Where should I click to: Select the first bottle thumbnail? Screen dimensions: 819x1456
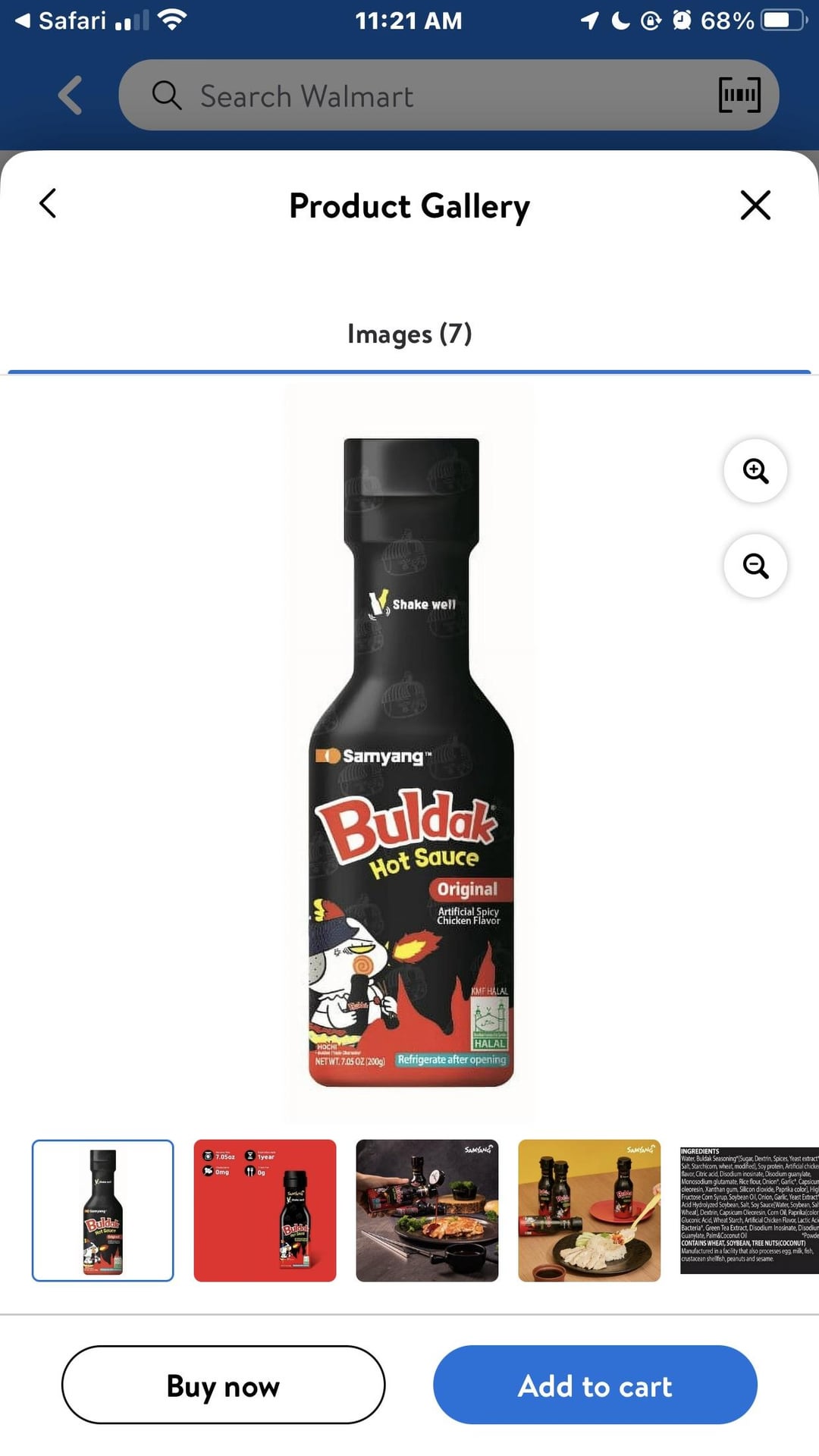click(x=102, y=1210)
